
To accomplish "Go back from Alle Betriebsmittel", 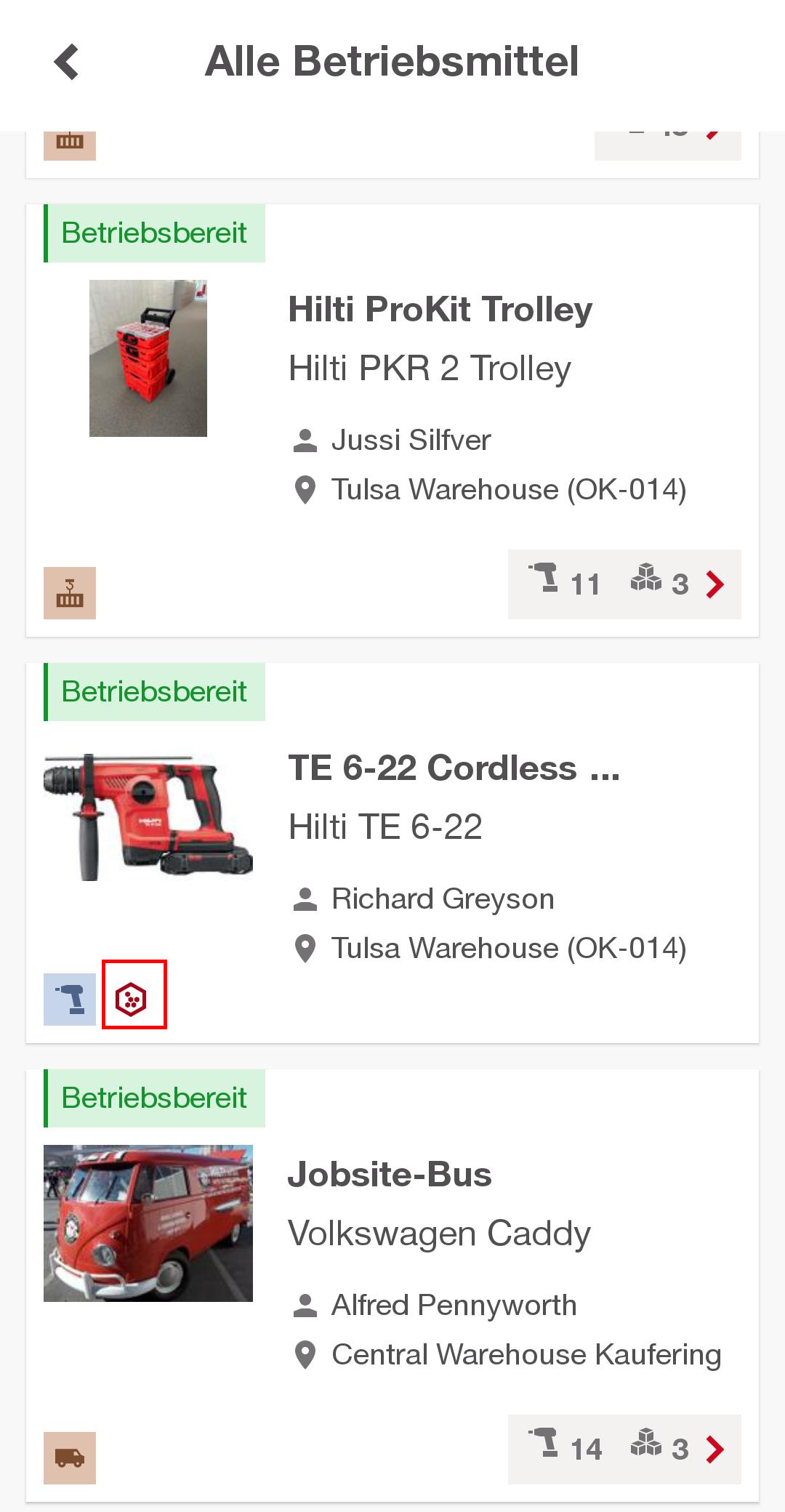I will coord(66,62).
